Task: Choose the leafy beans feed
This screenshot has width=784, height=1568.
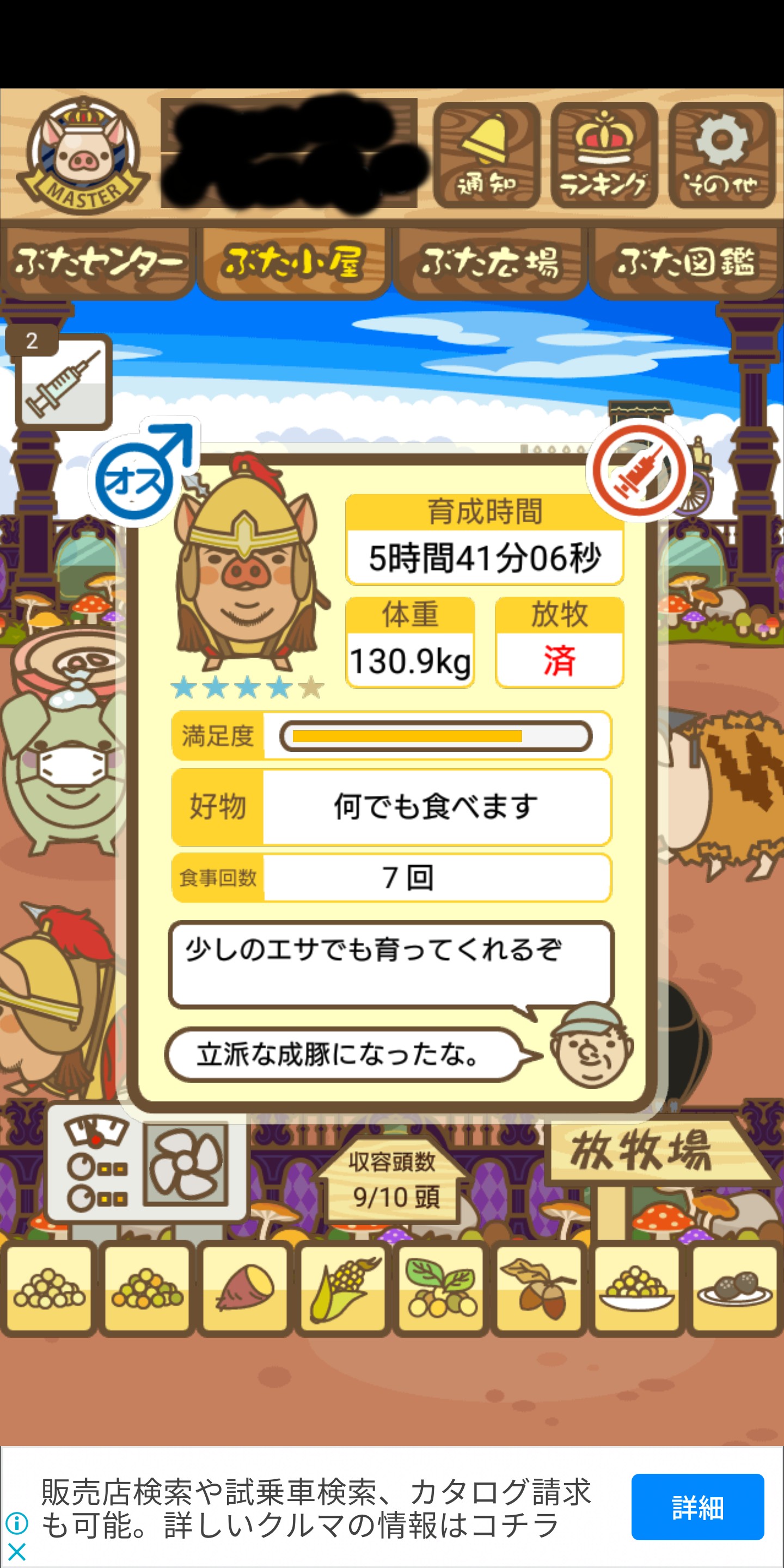Action: click(440, 1288)
